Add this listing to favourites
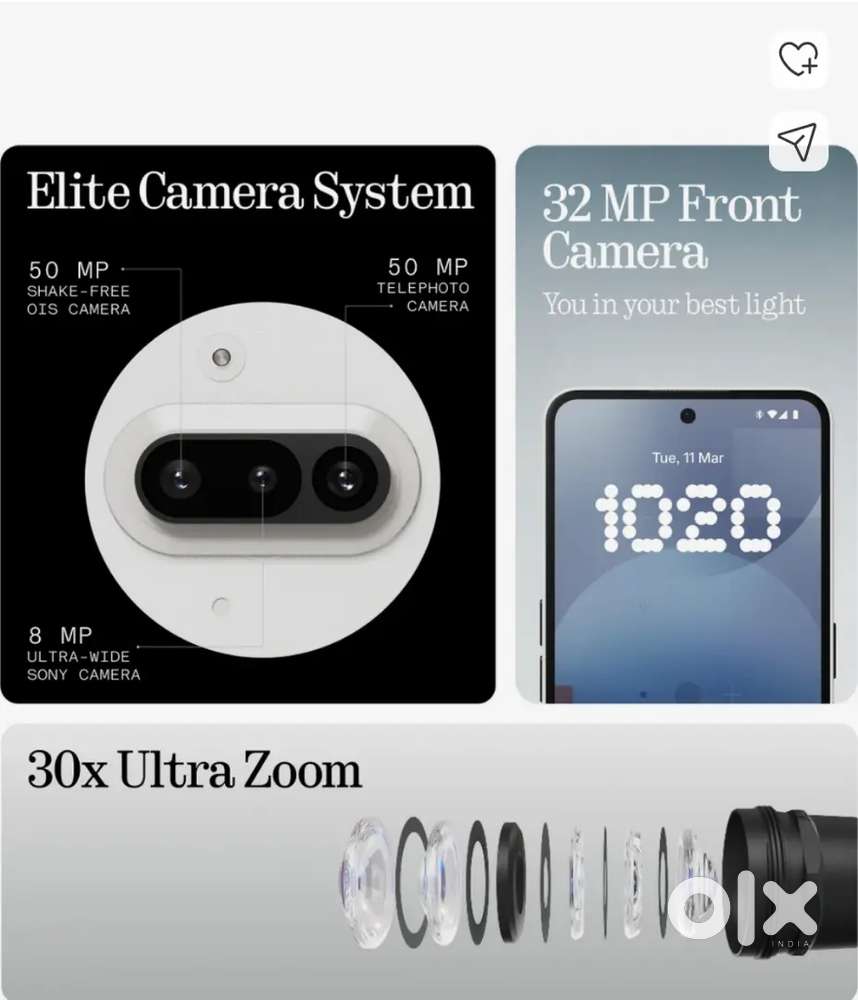This screenshot has height=1000, width=858. [x=798, y=60]
